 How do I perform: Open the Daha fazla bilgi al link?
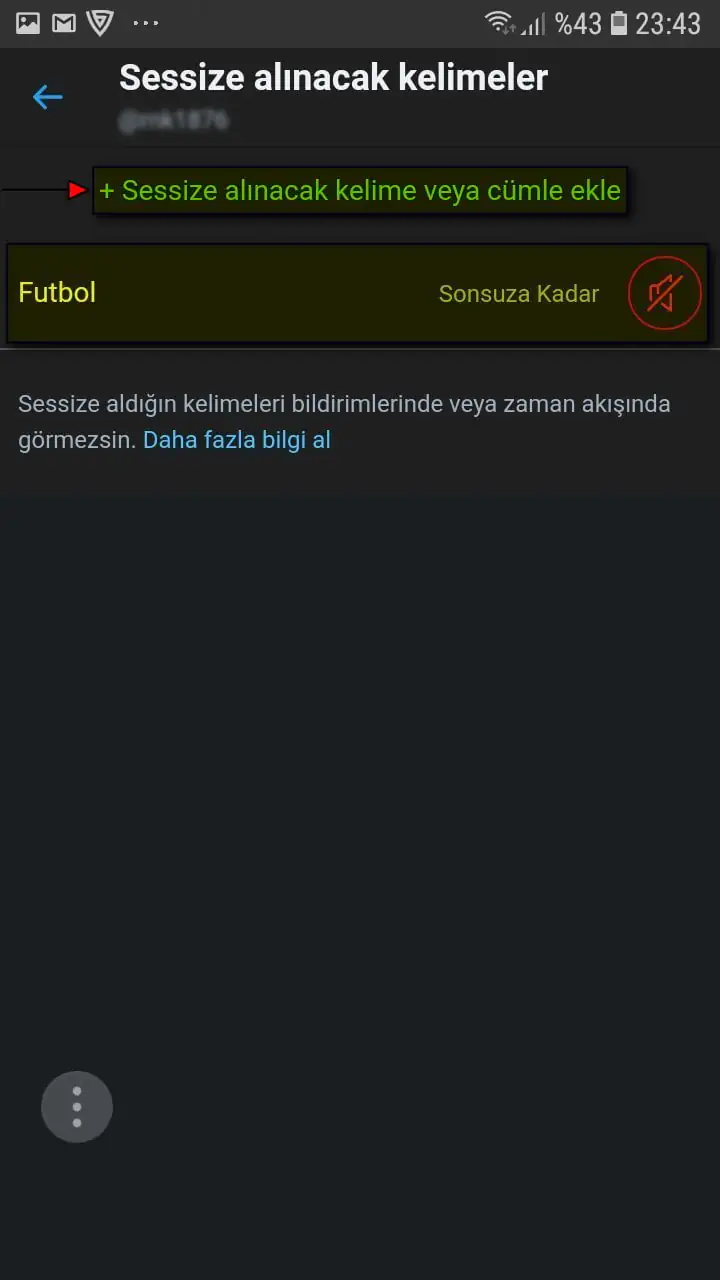point(237,440)
